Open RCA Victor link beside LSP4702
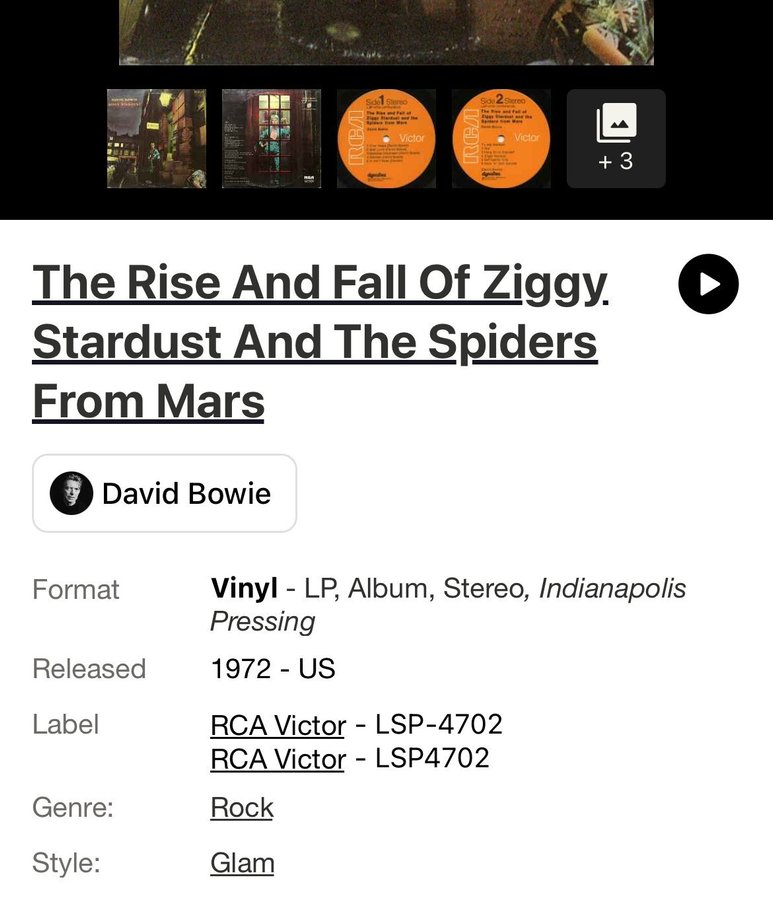This screenshot has width=773, height=900. point(277,760)
